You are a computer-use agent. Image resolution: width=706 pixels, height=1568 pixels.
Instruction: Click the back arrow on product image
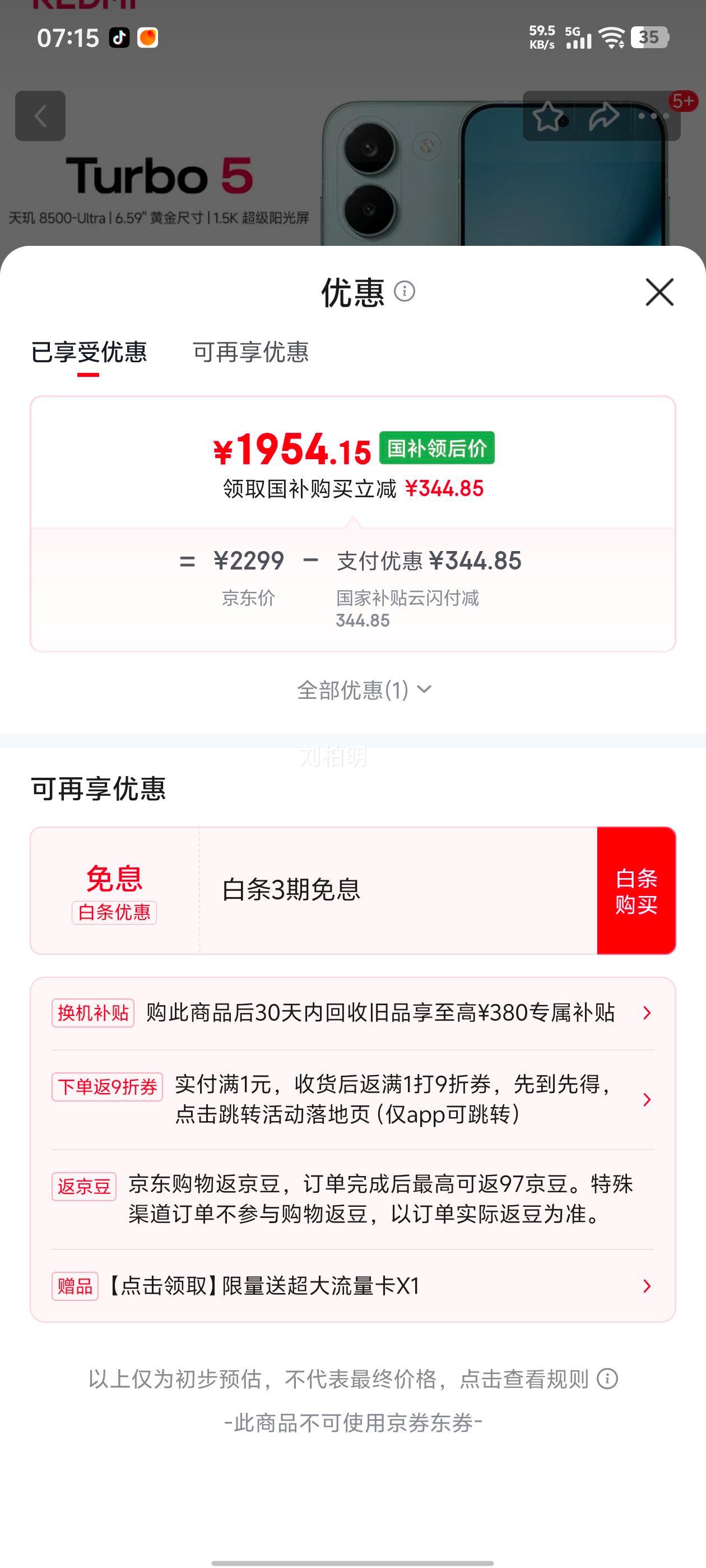(40, 116)
